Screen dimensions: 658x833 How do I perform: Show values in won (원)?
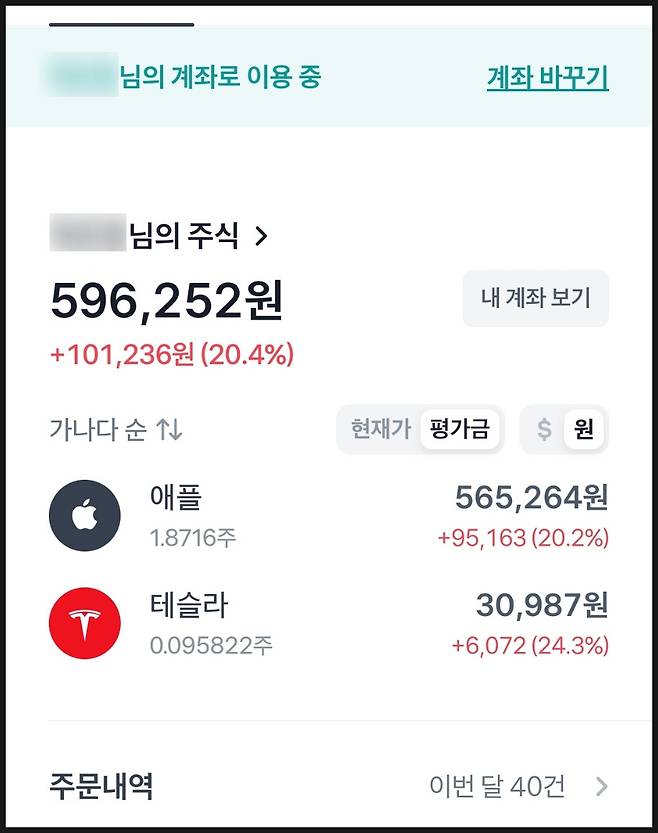point(584,430)
